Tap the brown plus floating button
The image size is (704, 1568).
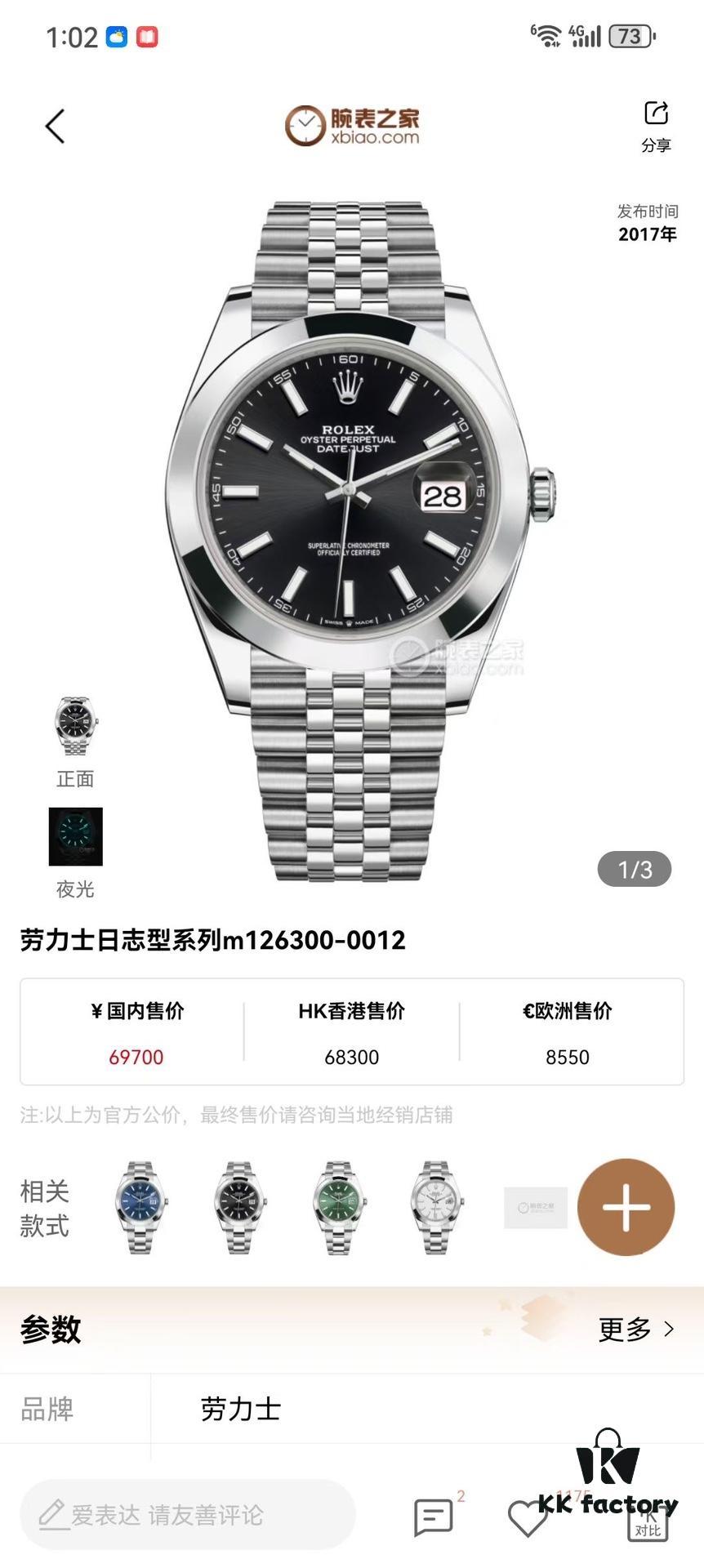click(x=626, y=1207)
